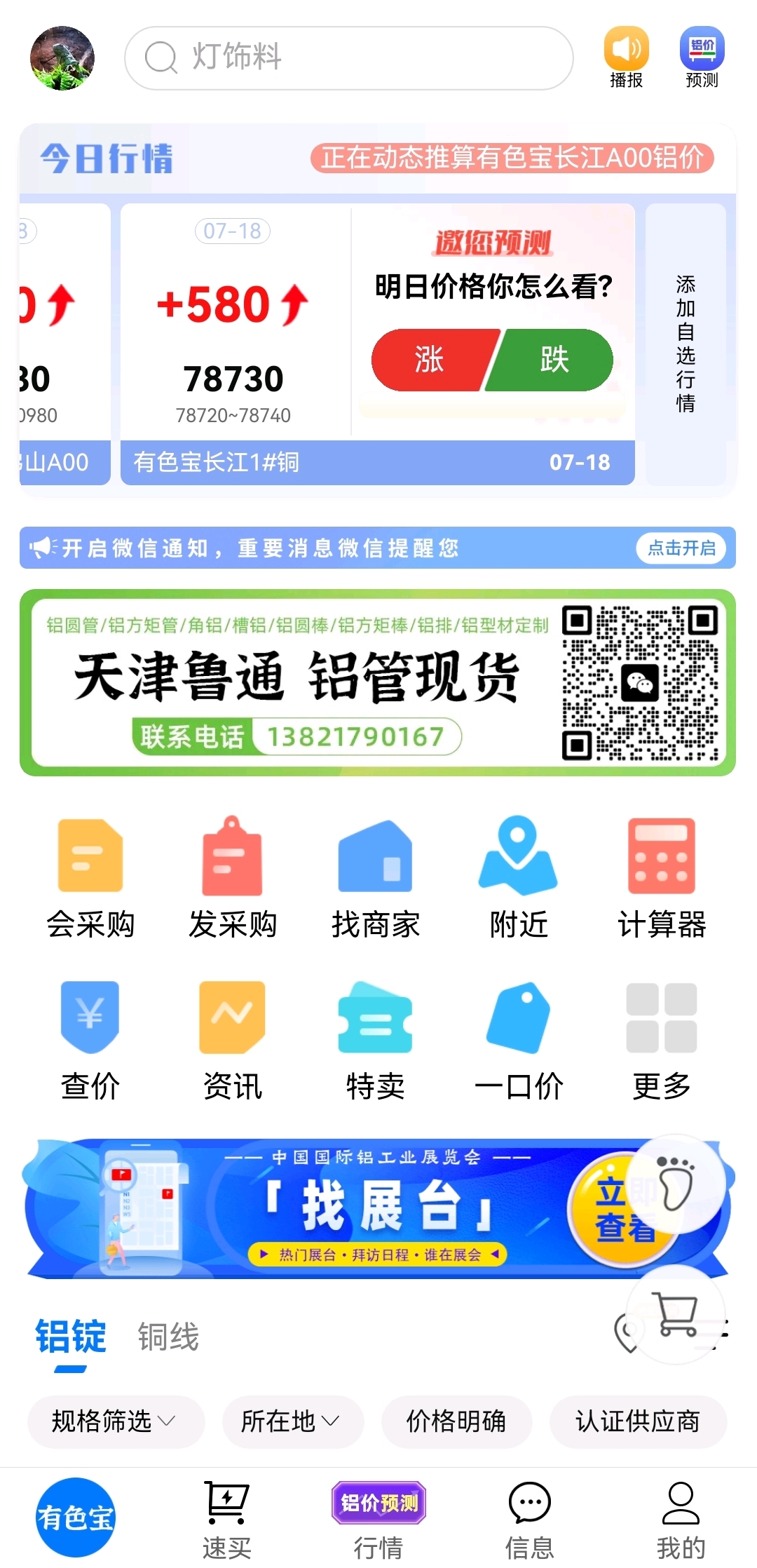Tap 点击开启 to enable WeChat notifications
This screenshot has height=1568, width=757.
click(x=681, y=548)
